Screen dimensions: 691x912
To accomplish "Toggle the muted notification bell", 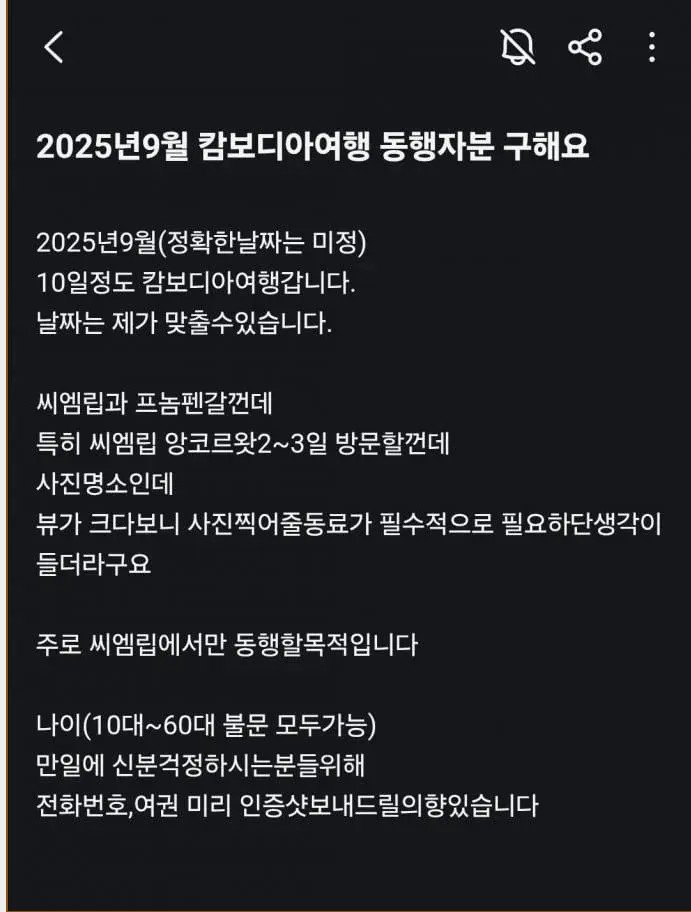I will (x=518, y=47).
